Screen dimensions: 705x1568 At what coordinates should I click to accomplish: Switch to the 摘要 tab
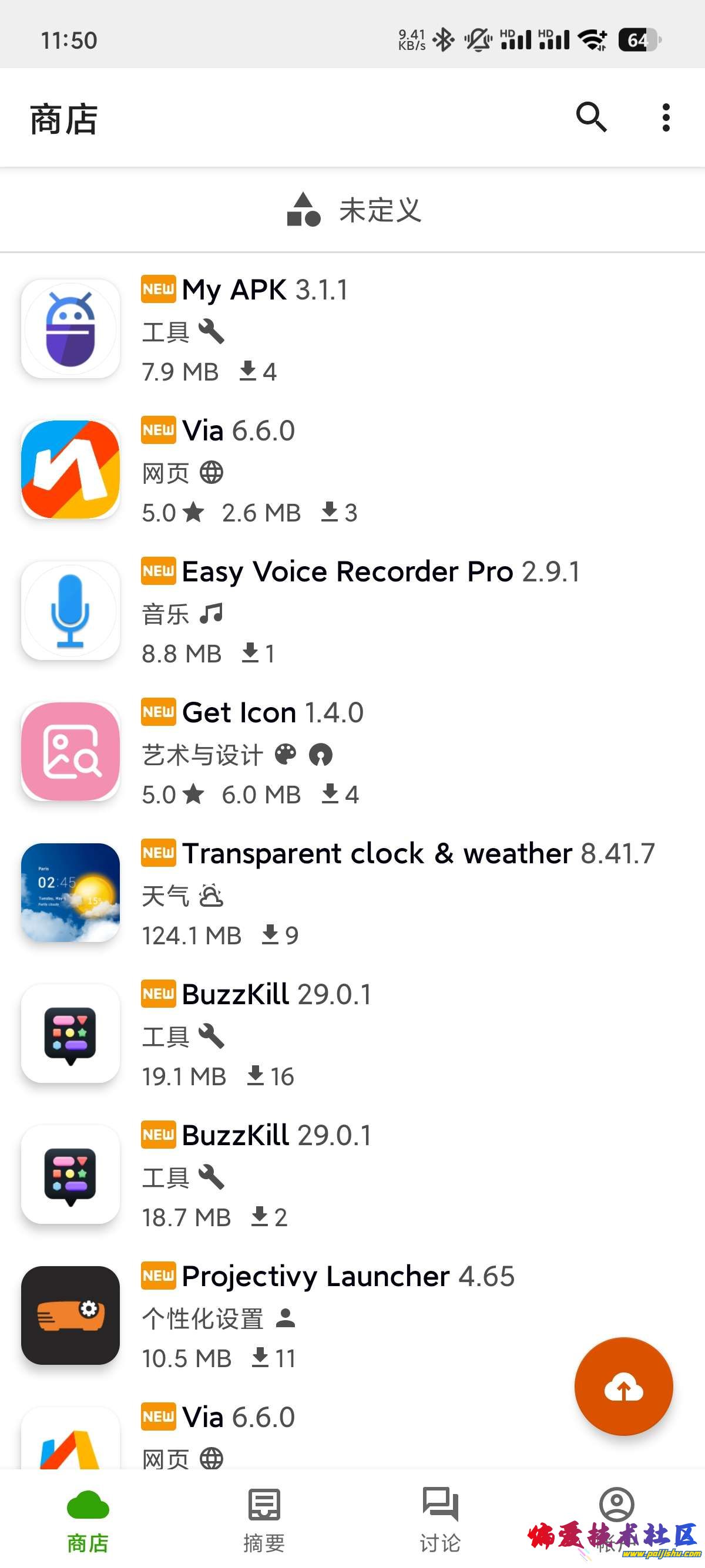264,1519
